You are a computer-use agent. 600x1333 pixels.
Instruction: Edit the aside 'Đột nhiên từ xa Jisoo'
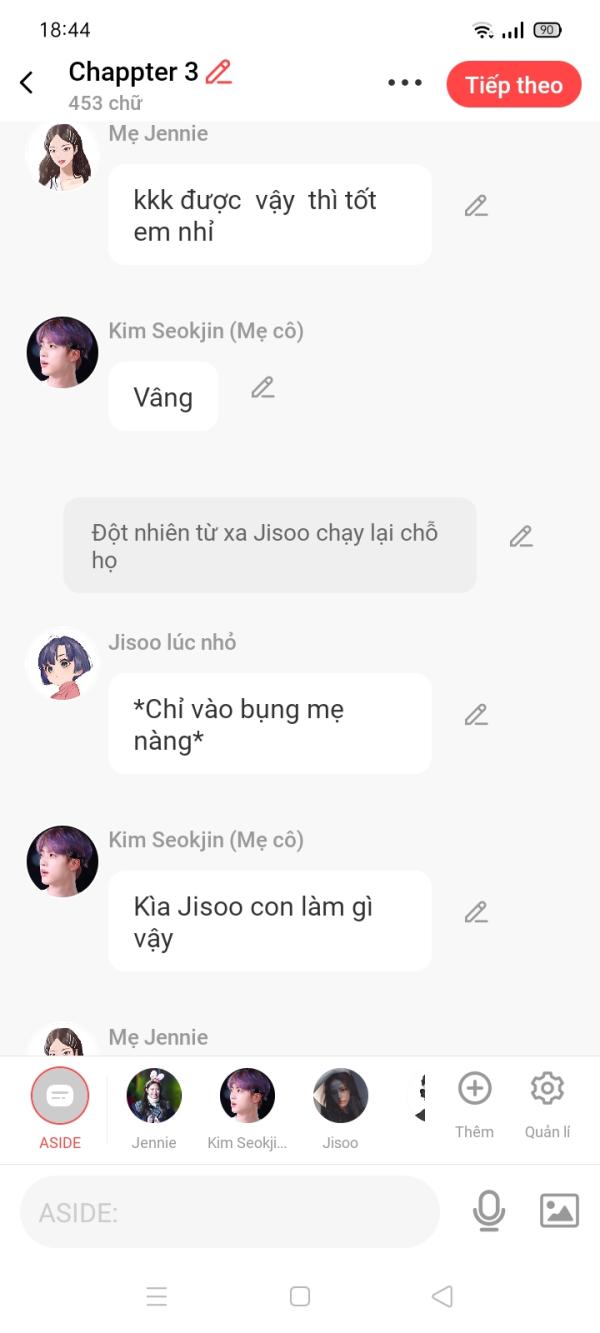click(x=521, y=536)
